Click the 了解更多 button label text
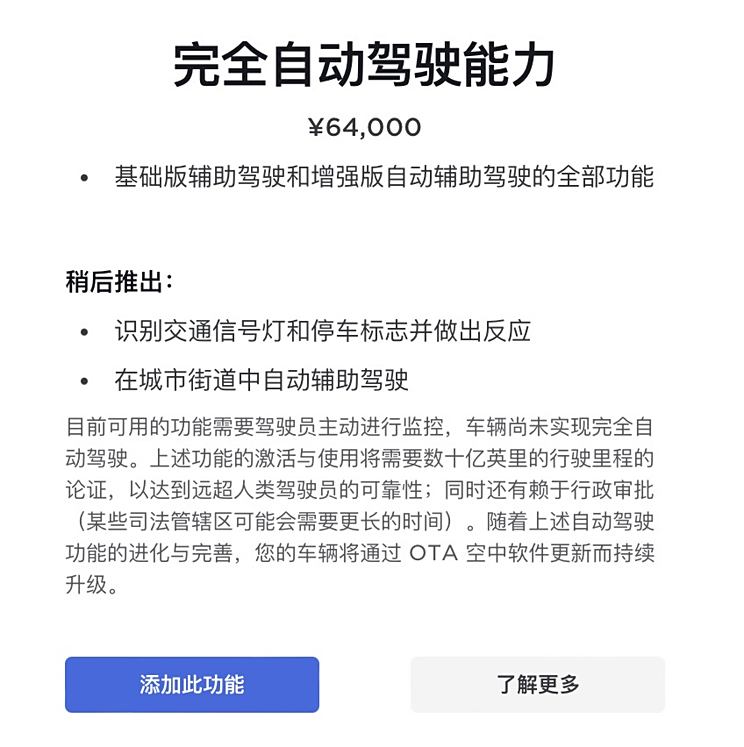The width and height of the screenshot is (744, 747). [537, 684]
